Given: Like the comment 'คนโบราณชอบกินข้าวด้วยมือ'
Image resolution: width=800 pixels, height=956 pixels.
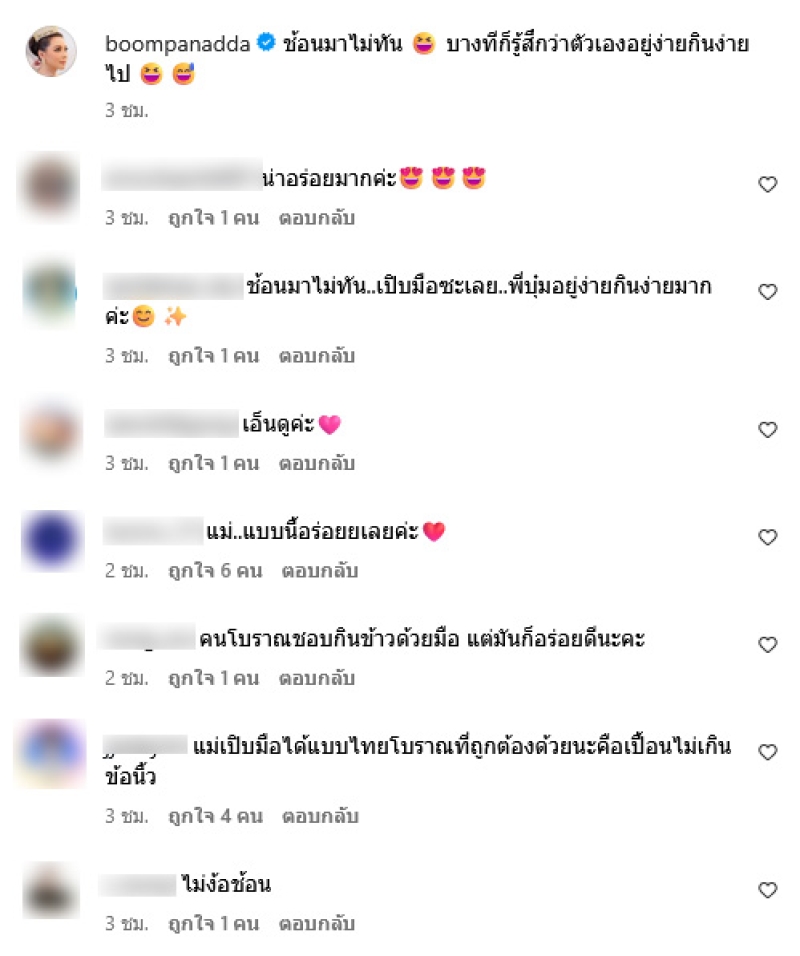Looking at the screenshot, I should click(x=767, y=645).
